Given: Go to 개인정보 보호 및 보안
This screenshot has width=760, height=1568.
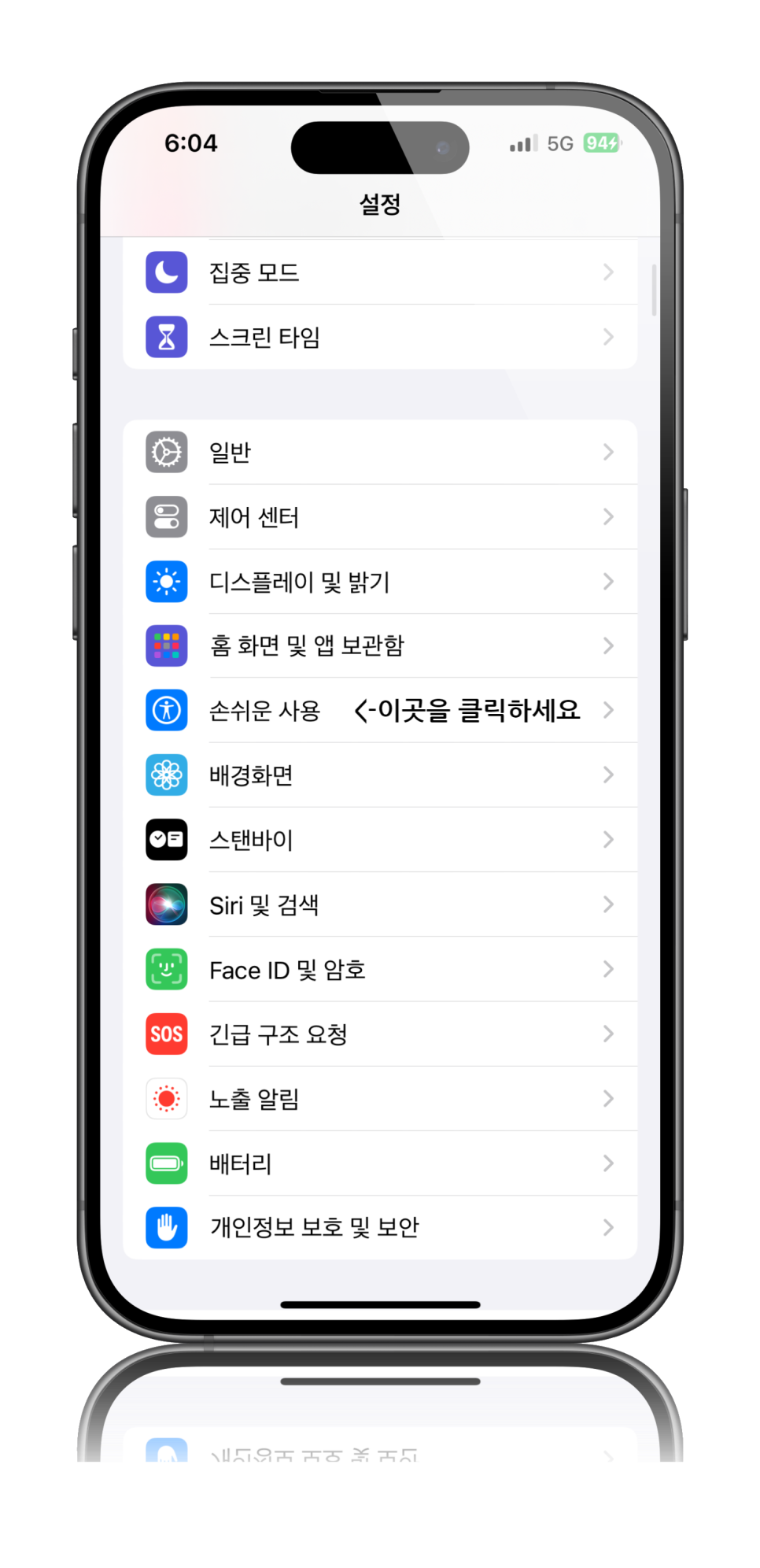Looking at the screenshot, I should (380, 1227).
